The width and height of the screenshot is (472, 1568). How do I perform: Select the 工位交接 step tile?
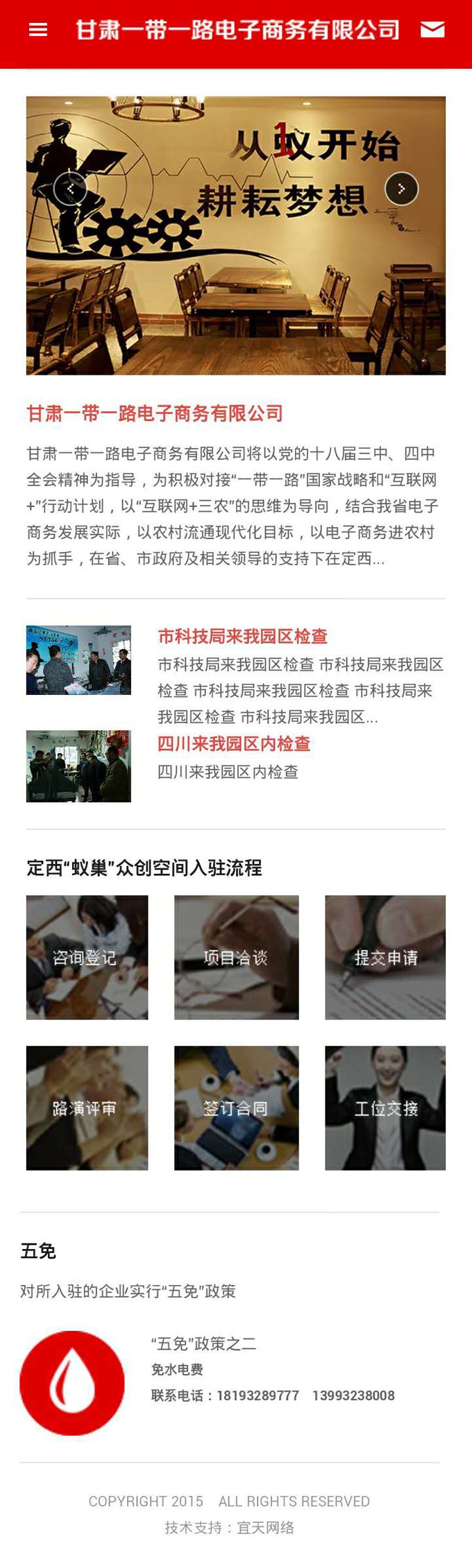[385, 1108]
